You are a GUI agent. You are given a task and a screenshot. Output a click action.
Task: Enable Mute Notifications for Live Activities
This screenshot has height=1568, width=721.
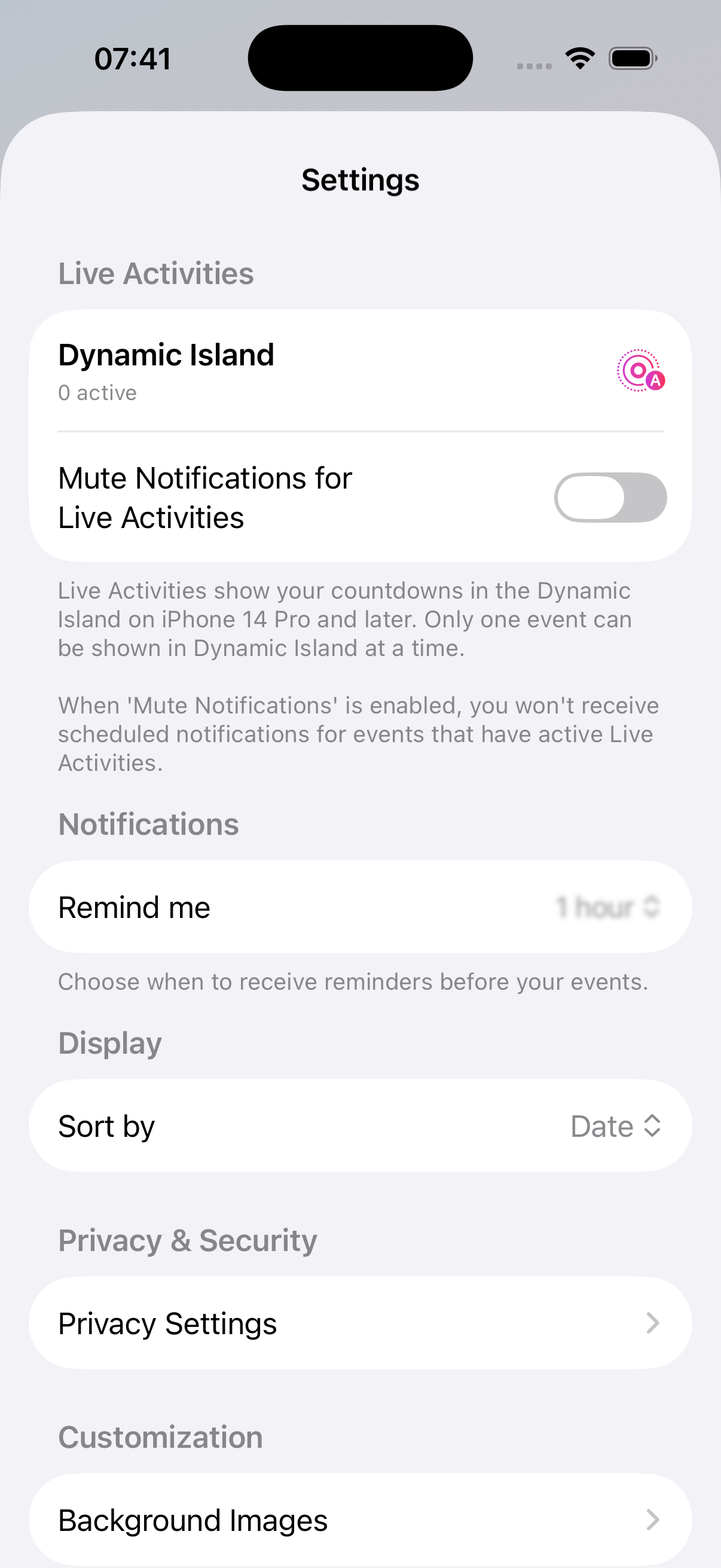pyautogui.click(x=610, y=498)
